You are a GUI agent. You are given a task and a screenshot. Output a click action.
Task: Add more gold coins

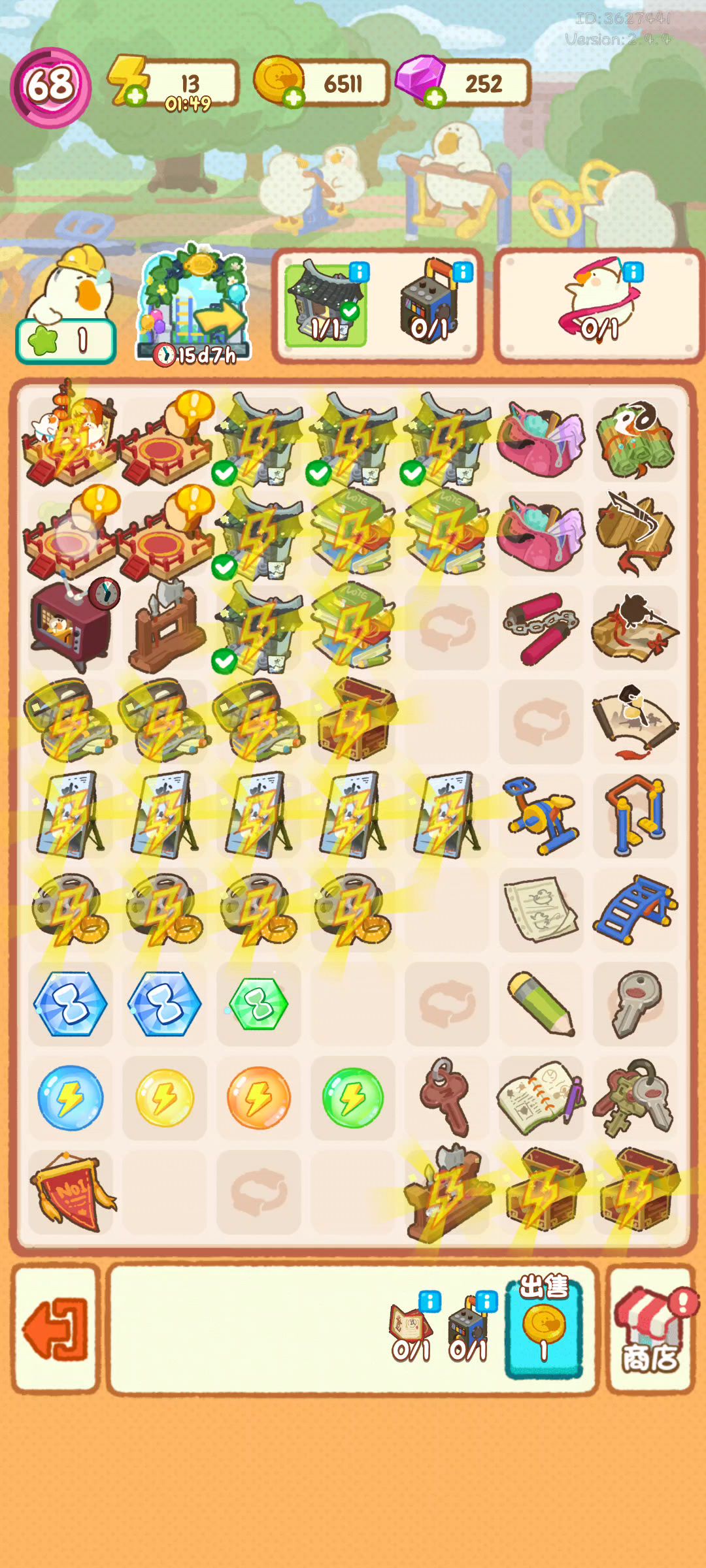pos(294,98)
